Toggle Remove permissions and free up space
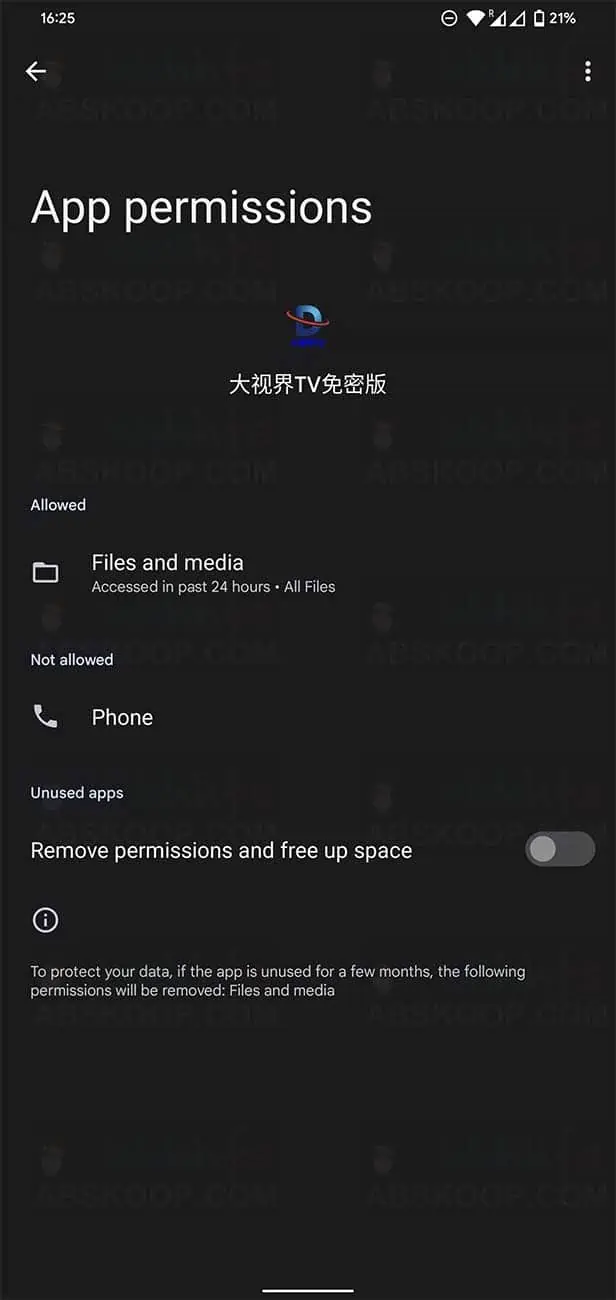 pos(559,850)
